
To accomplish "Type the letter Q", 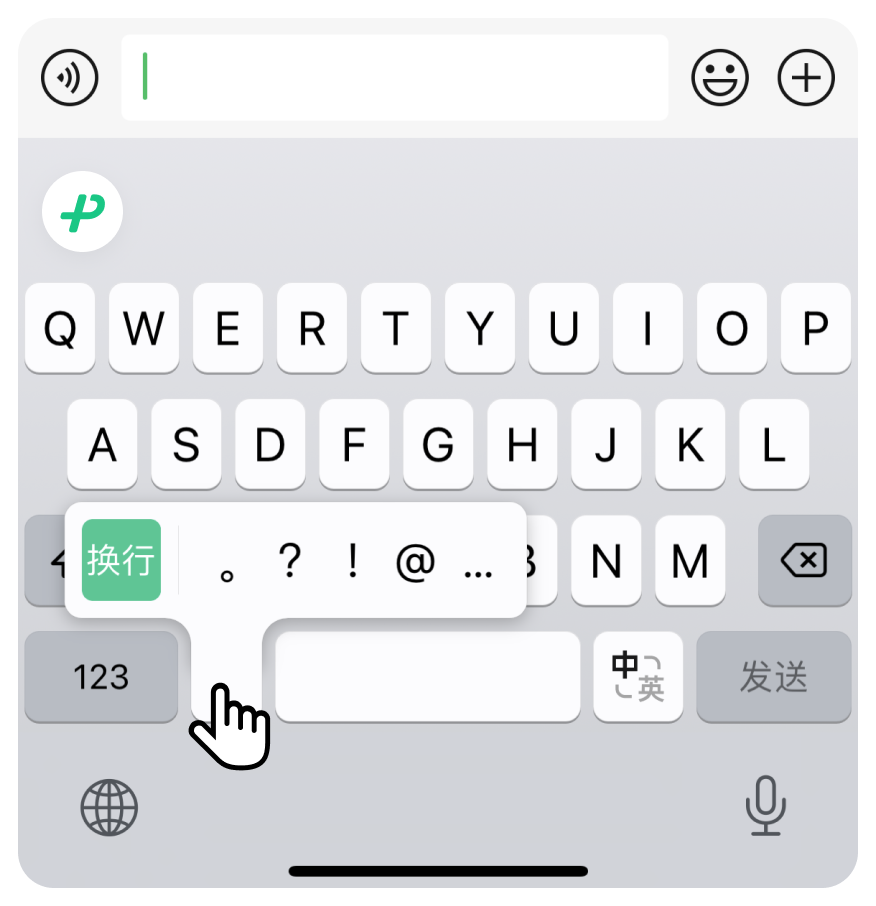I will (x=61, y=329).
